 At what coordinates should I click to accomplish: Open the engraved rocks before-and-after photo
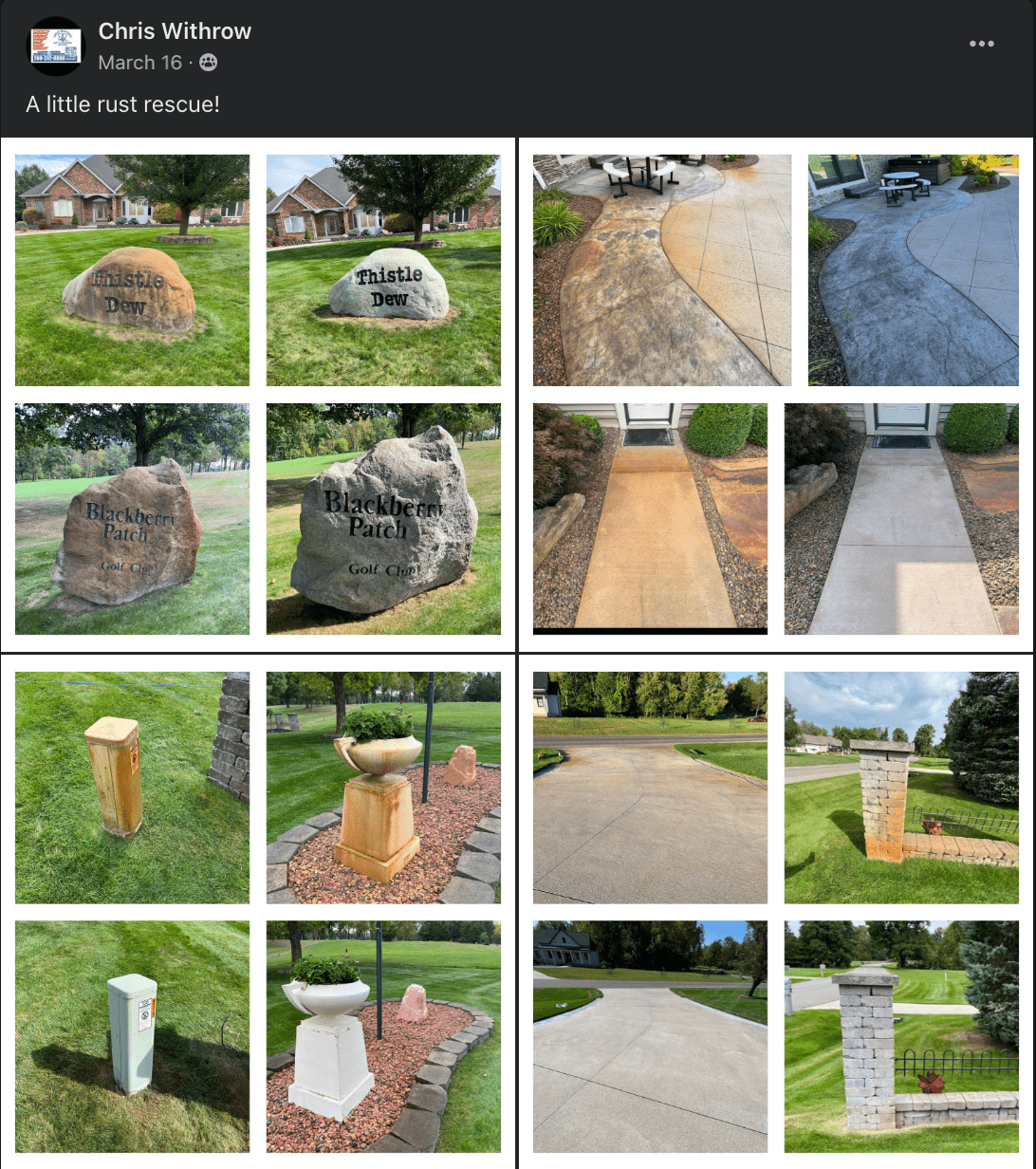coord(257,395)
